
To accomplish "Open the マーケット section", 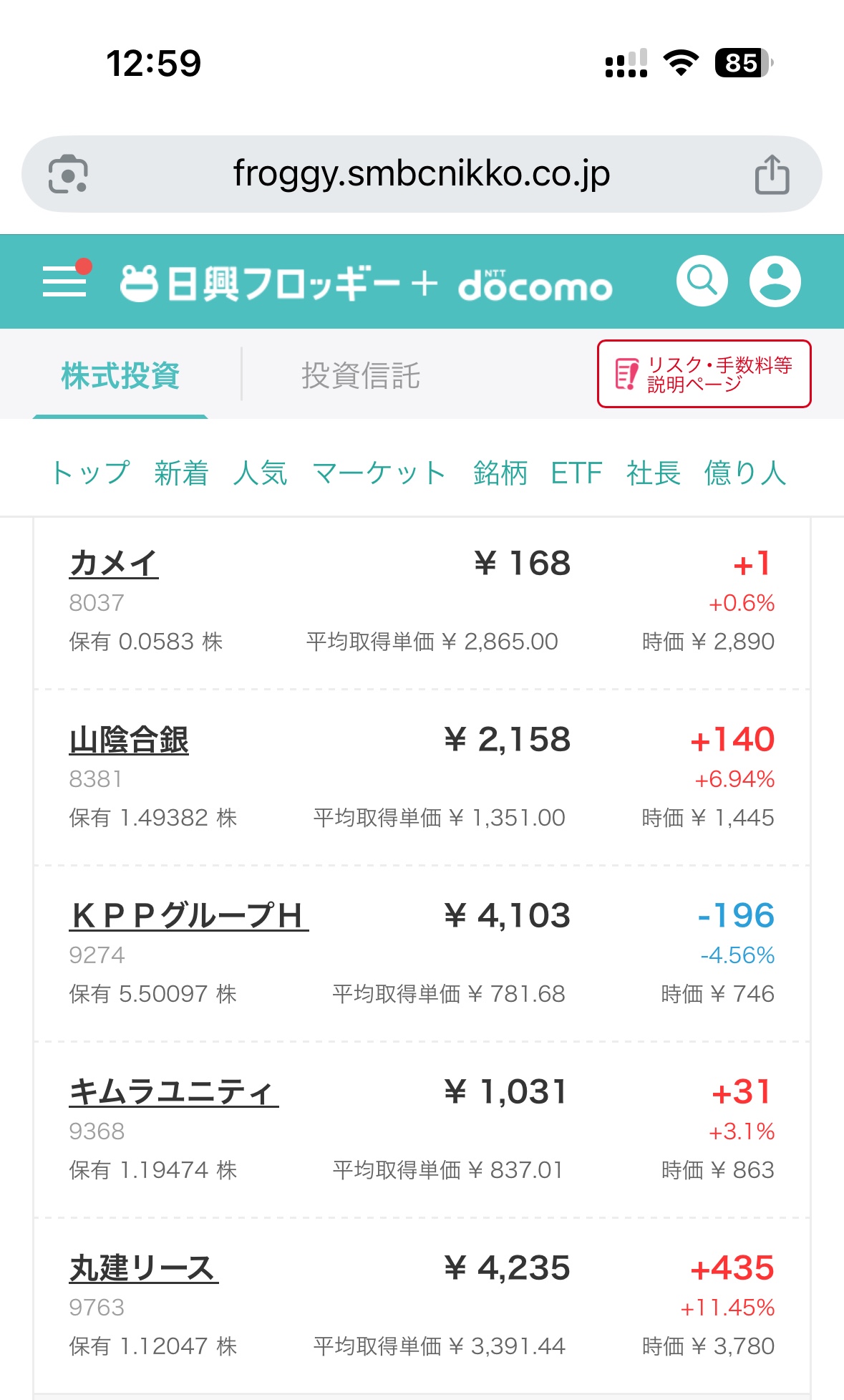I will click(379, 473).
